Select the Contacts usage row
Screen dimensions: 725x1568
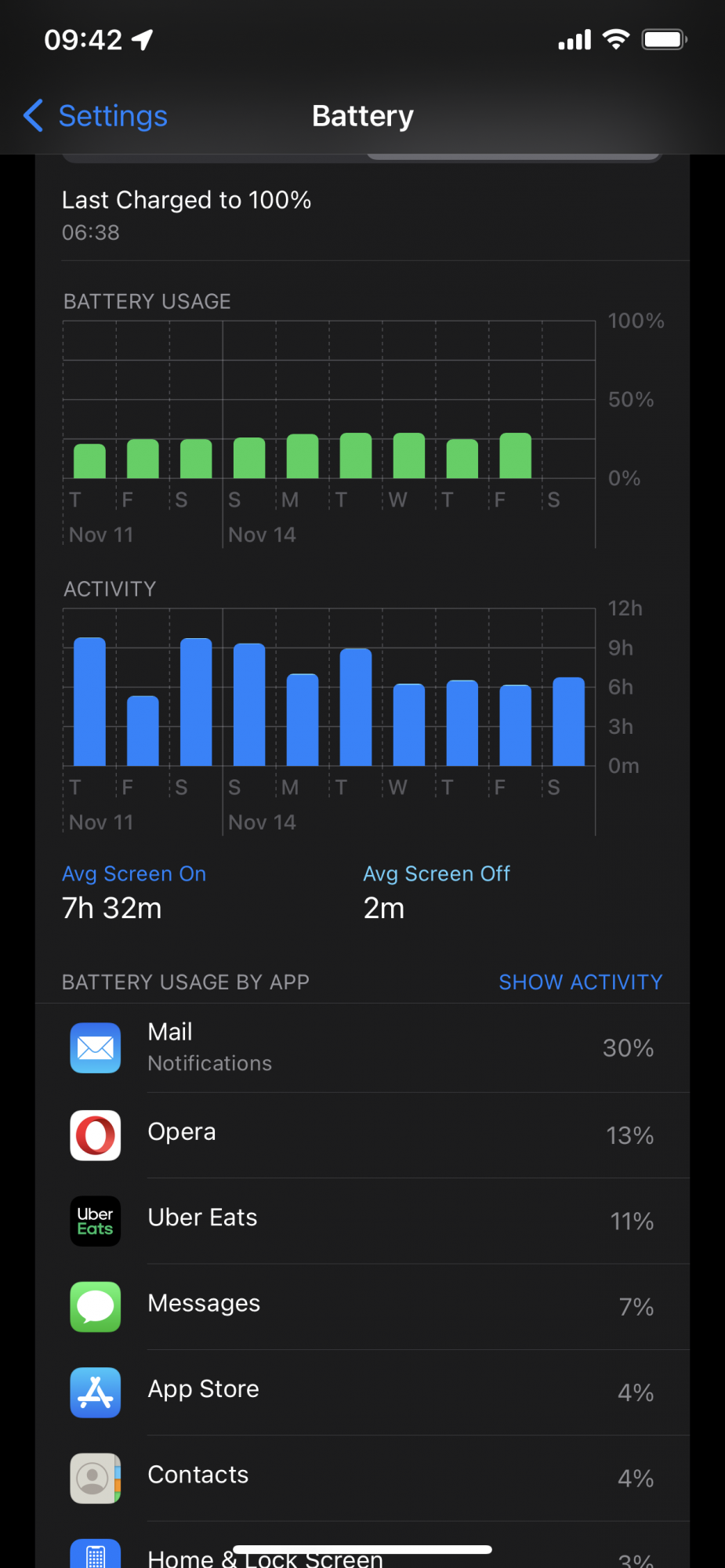(362, 1478)
